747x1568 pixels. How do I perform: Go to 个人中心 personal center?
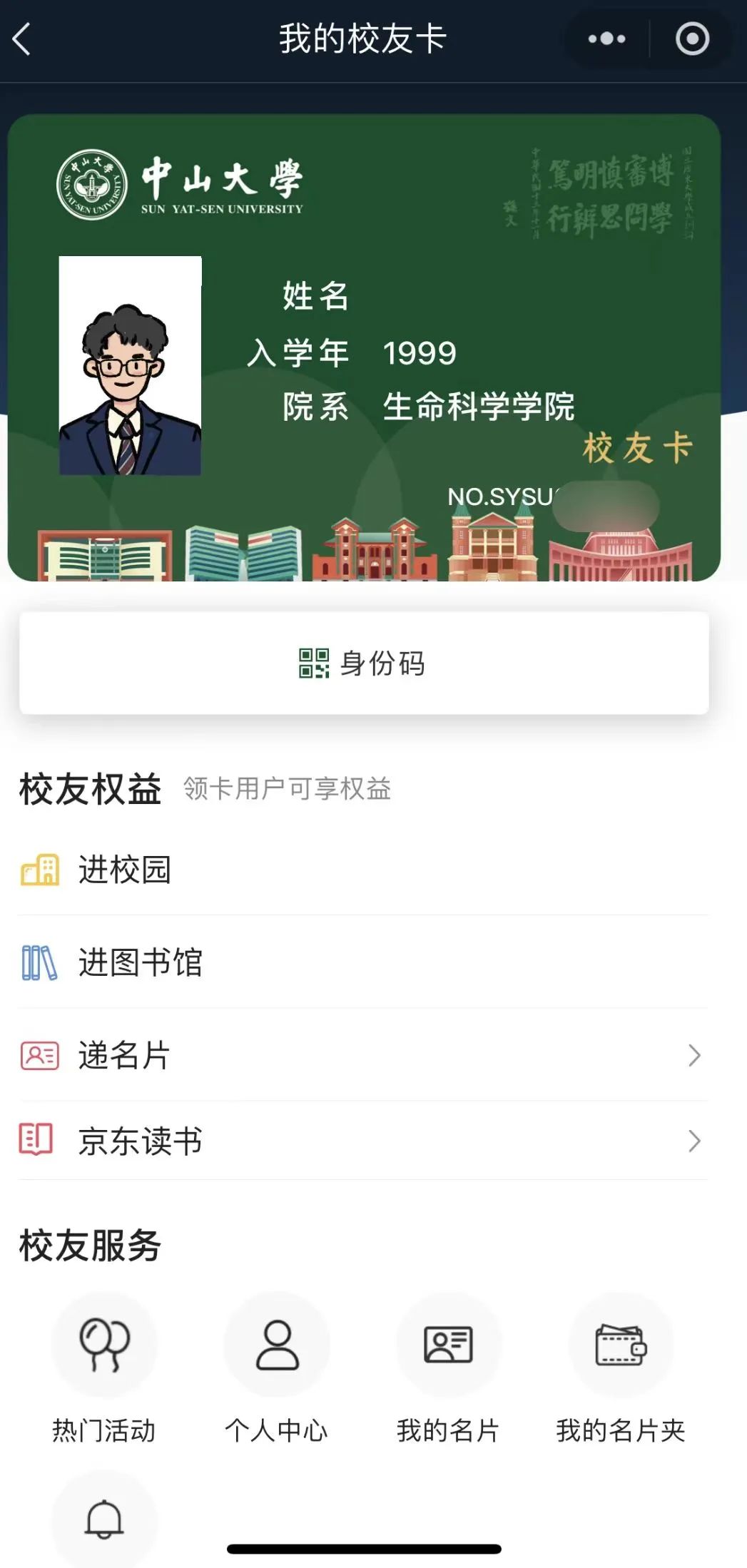[277, 1345]
